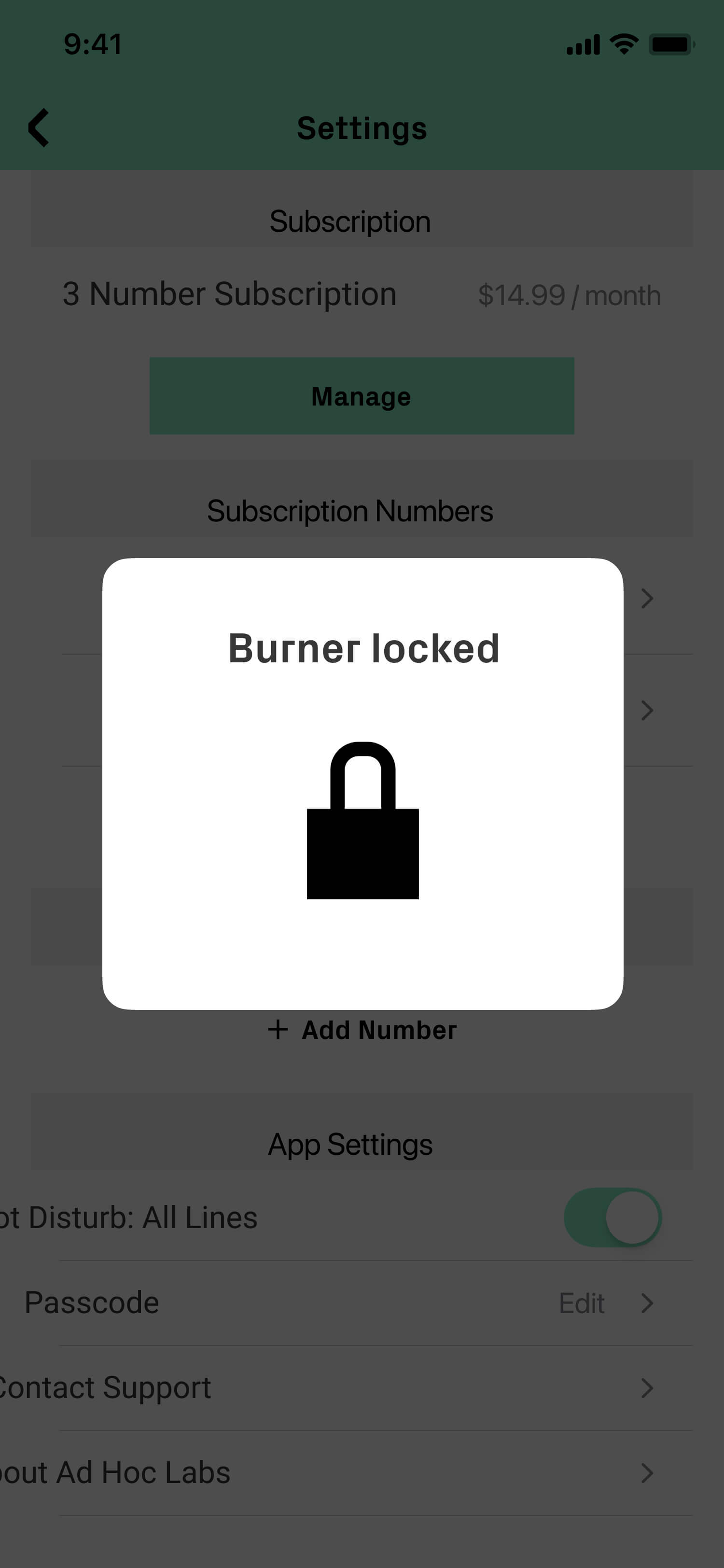Toggle Do Not Disturb: All Lines
724x1568 pixels.
(612, 1218)
